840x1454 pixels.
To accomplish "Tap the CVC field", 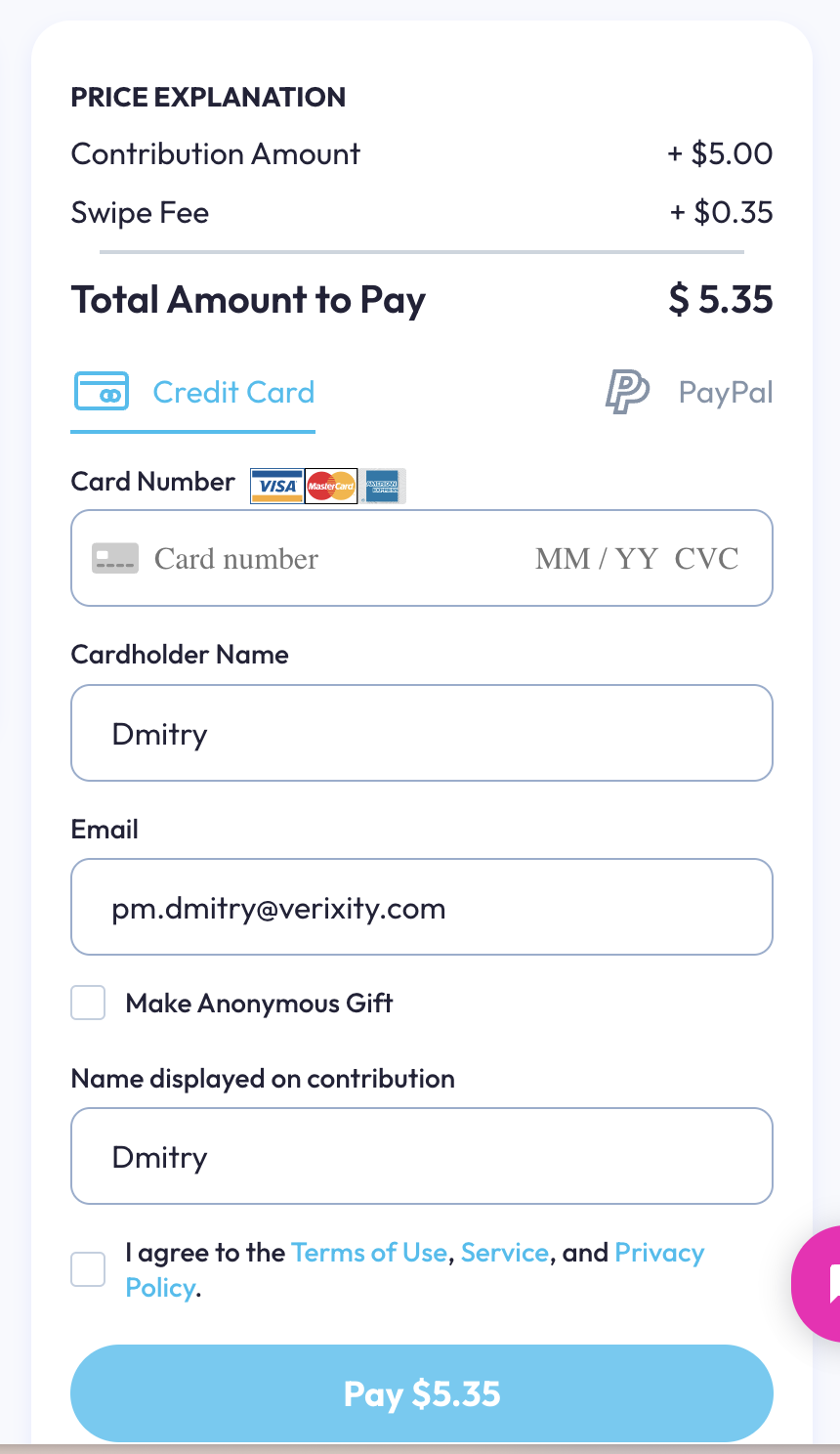I will 707,559.
